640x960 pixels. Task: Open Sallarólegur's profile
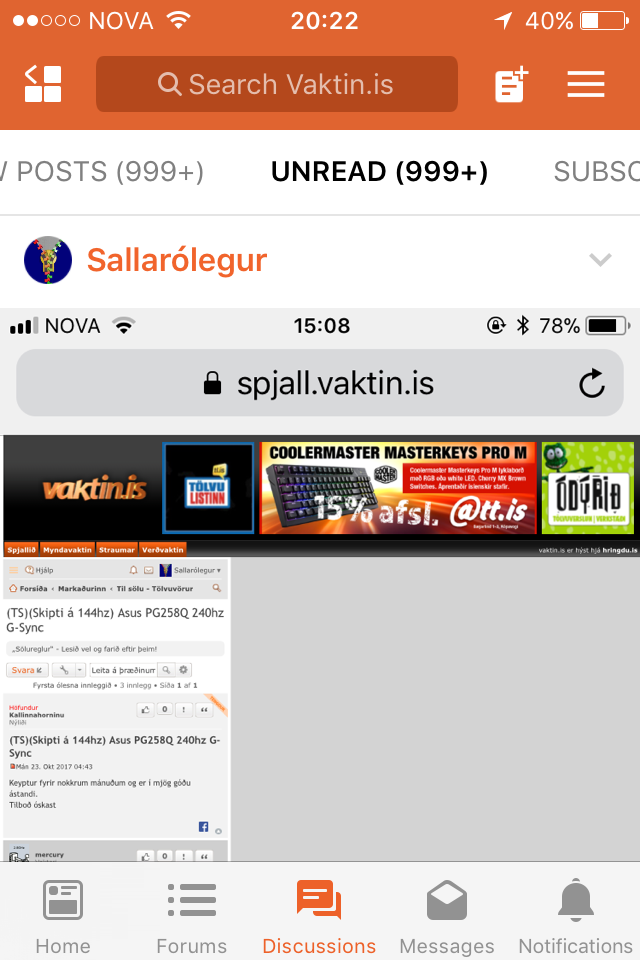coord(176,260)
